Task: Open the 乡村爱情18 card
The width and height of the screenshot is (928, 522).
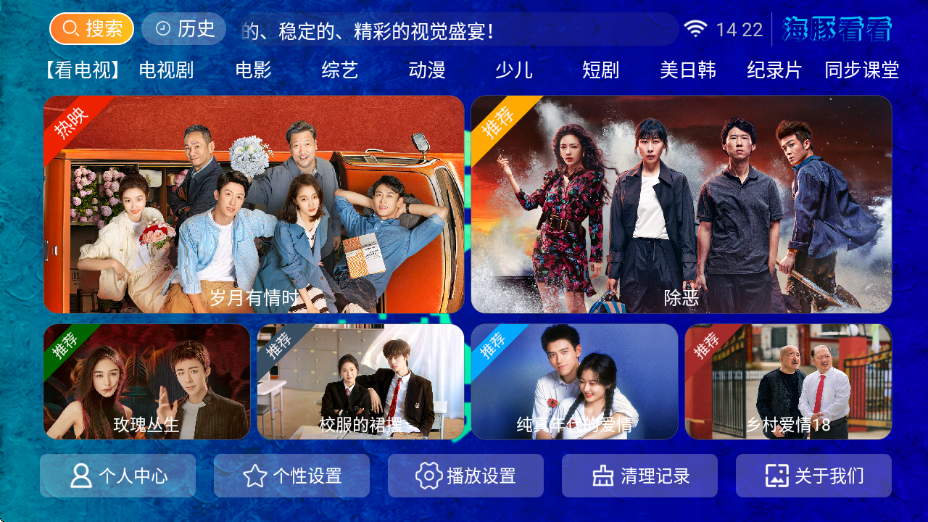Action: (x=788, y=382)
